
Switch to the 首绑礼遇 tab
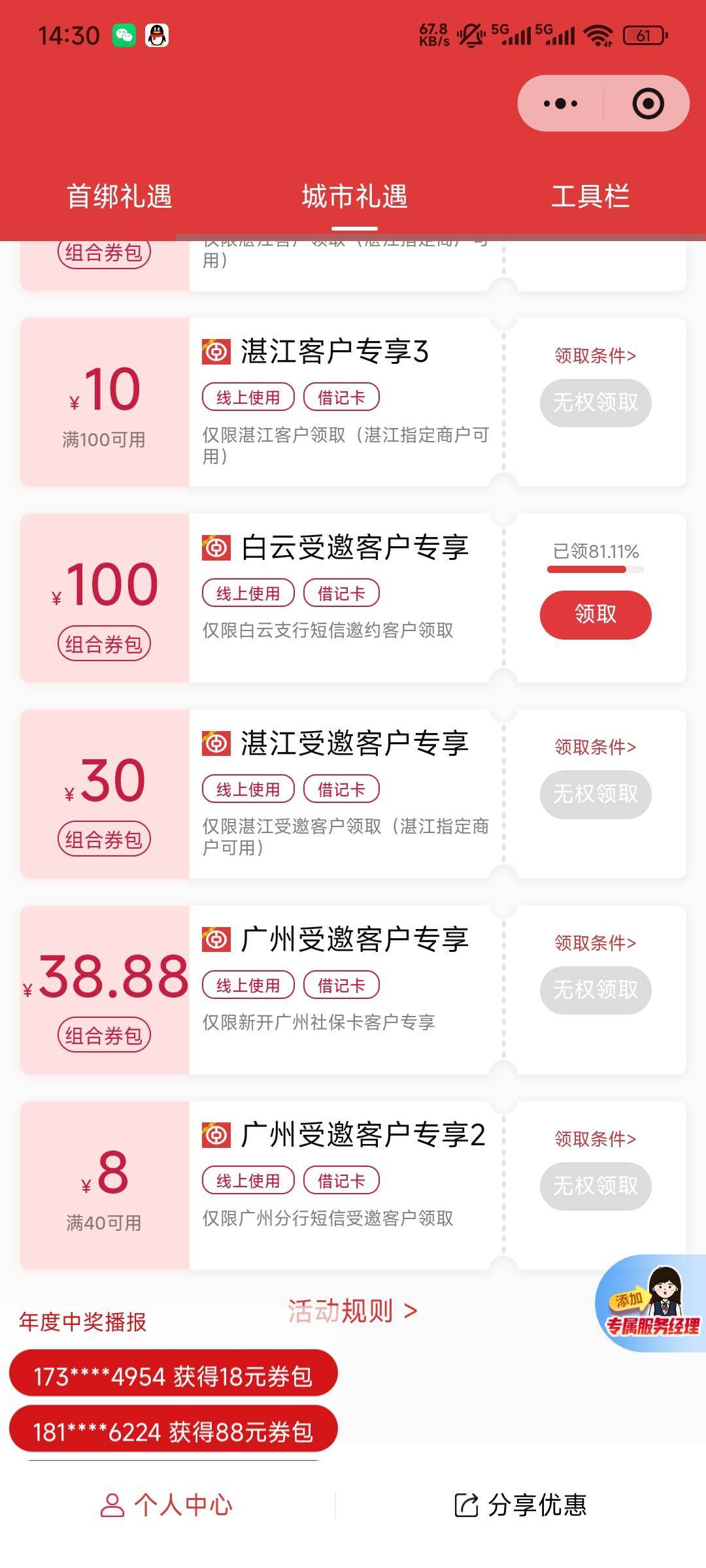[119, 197]
